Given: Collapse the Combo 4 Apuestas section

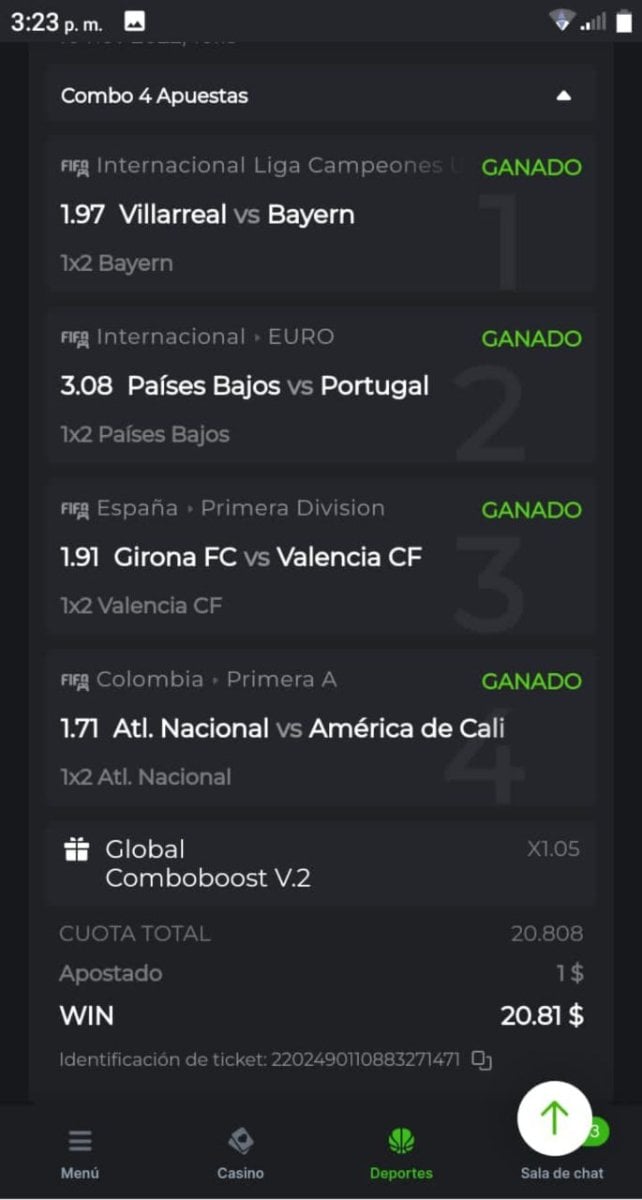Looking at the screenshot, I should pos(563,96).
